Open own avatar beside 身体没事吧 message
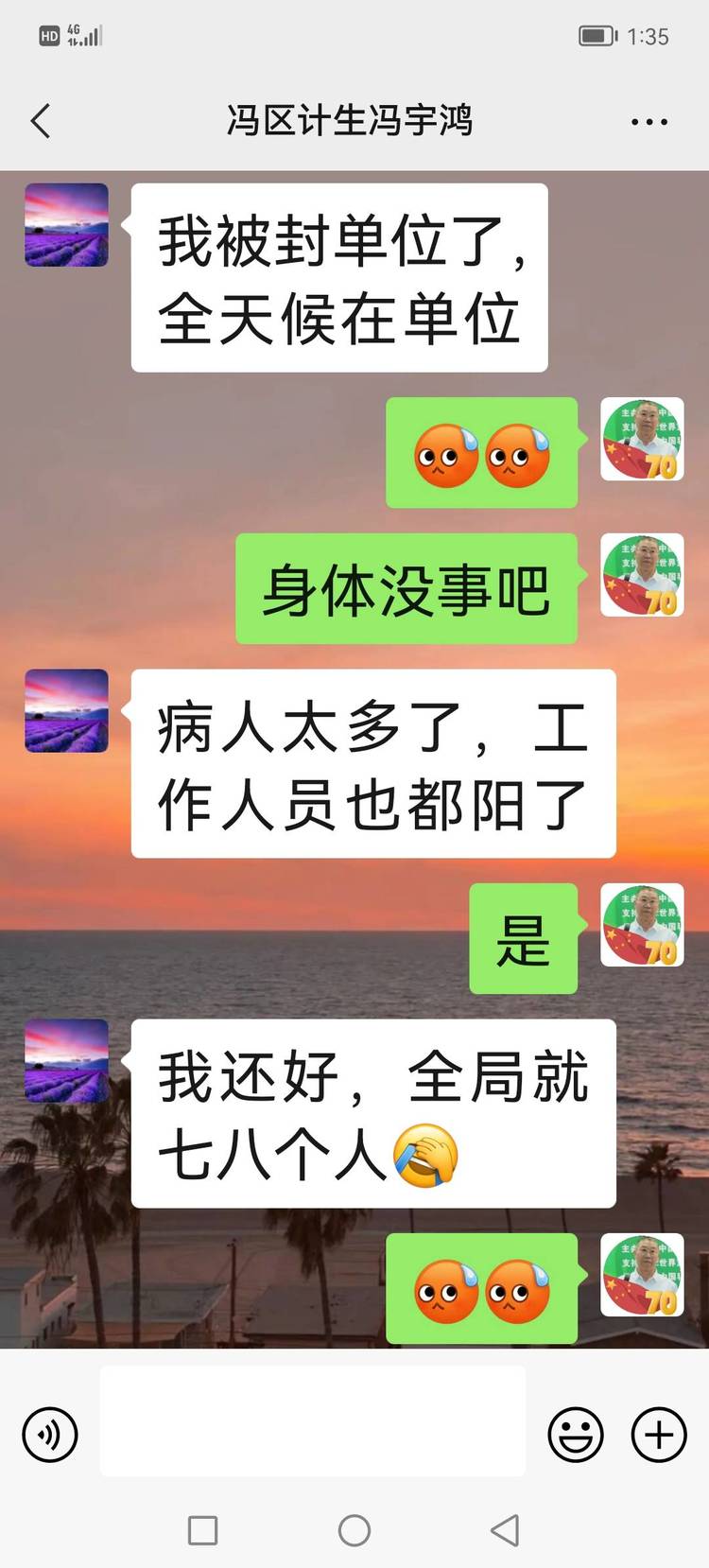The height and width of the screenshot is (1568, 709). pyautogui.click(x=642, y=576)
